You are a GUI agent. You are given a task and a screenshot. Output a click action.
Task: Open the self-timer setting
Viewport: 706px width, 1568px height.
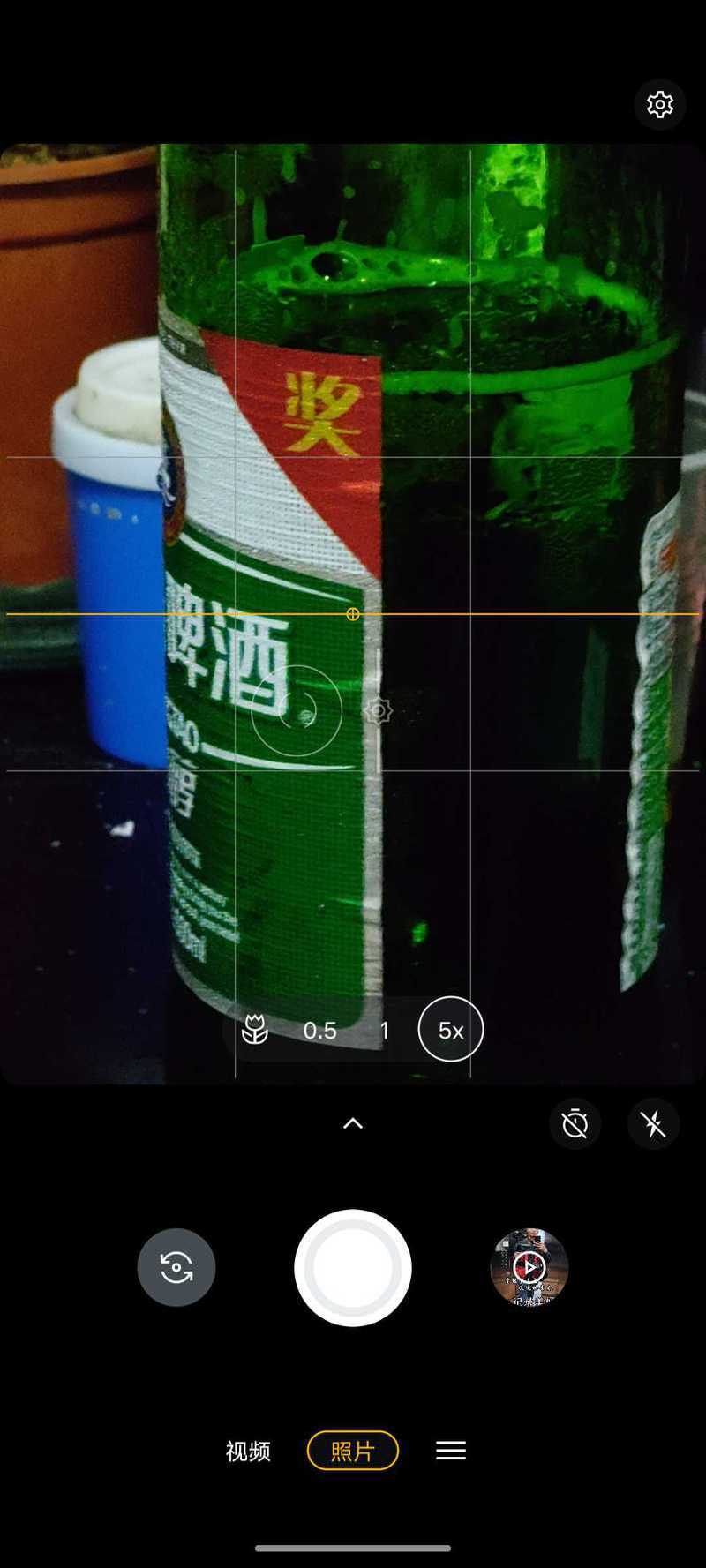click(575, 1124)
